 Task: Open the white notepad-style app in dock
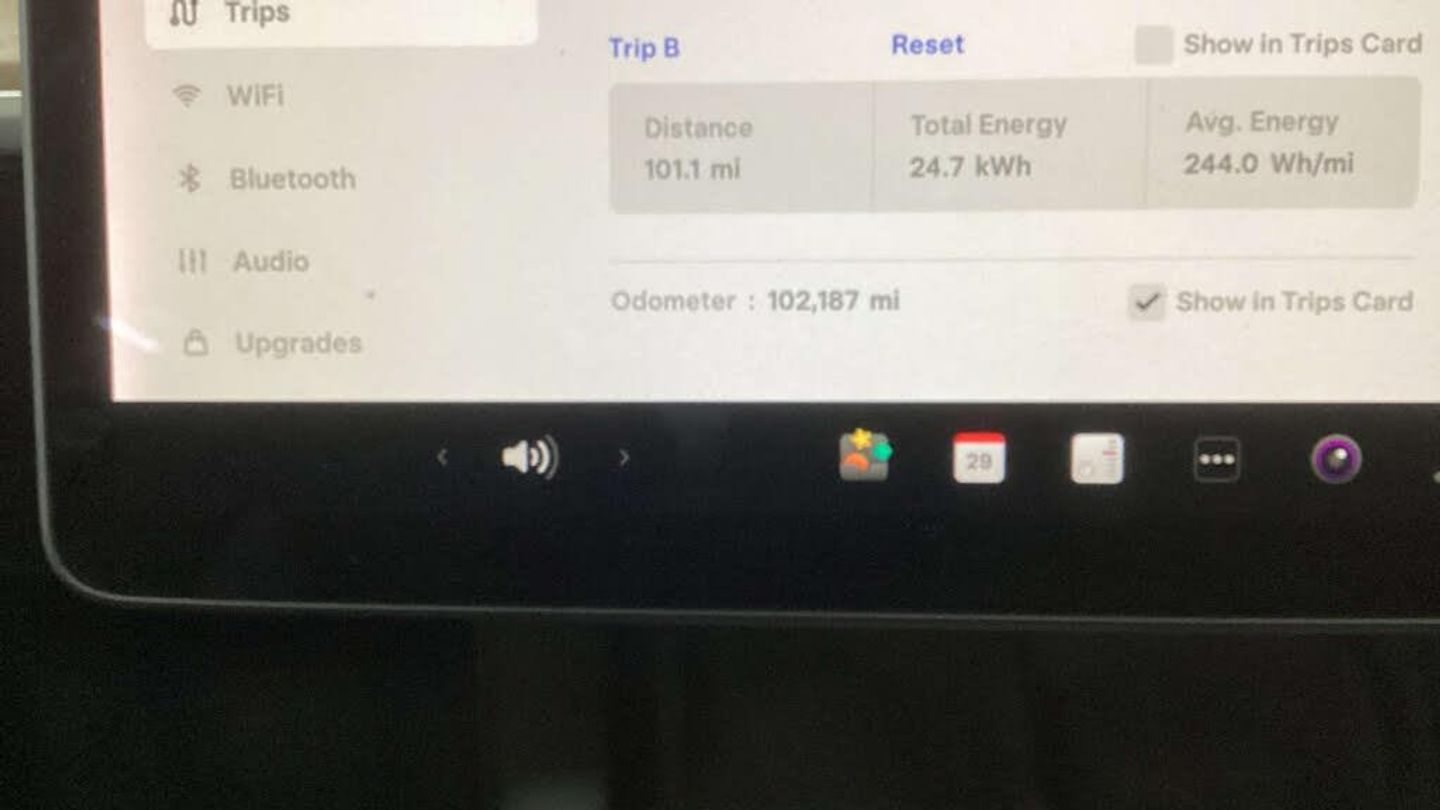click(1097, 459)
